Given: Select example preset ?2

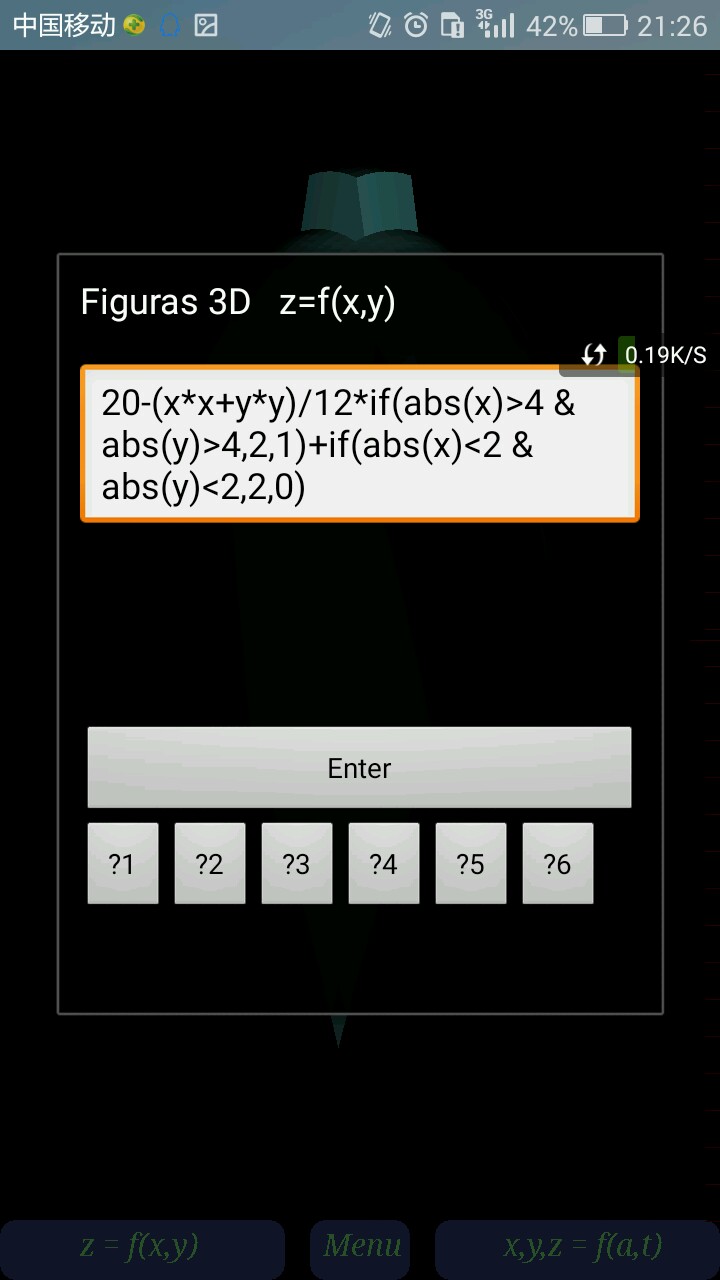Looking at the screenshot, I should pyautogui.click(x=210, y=863).
